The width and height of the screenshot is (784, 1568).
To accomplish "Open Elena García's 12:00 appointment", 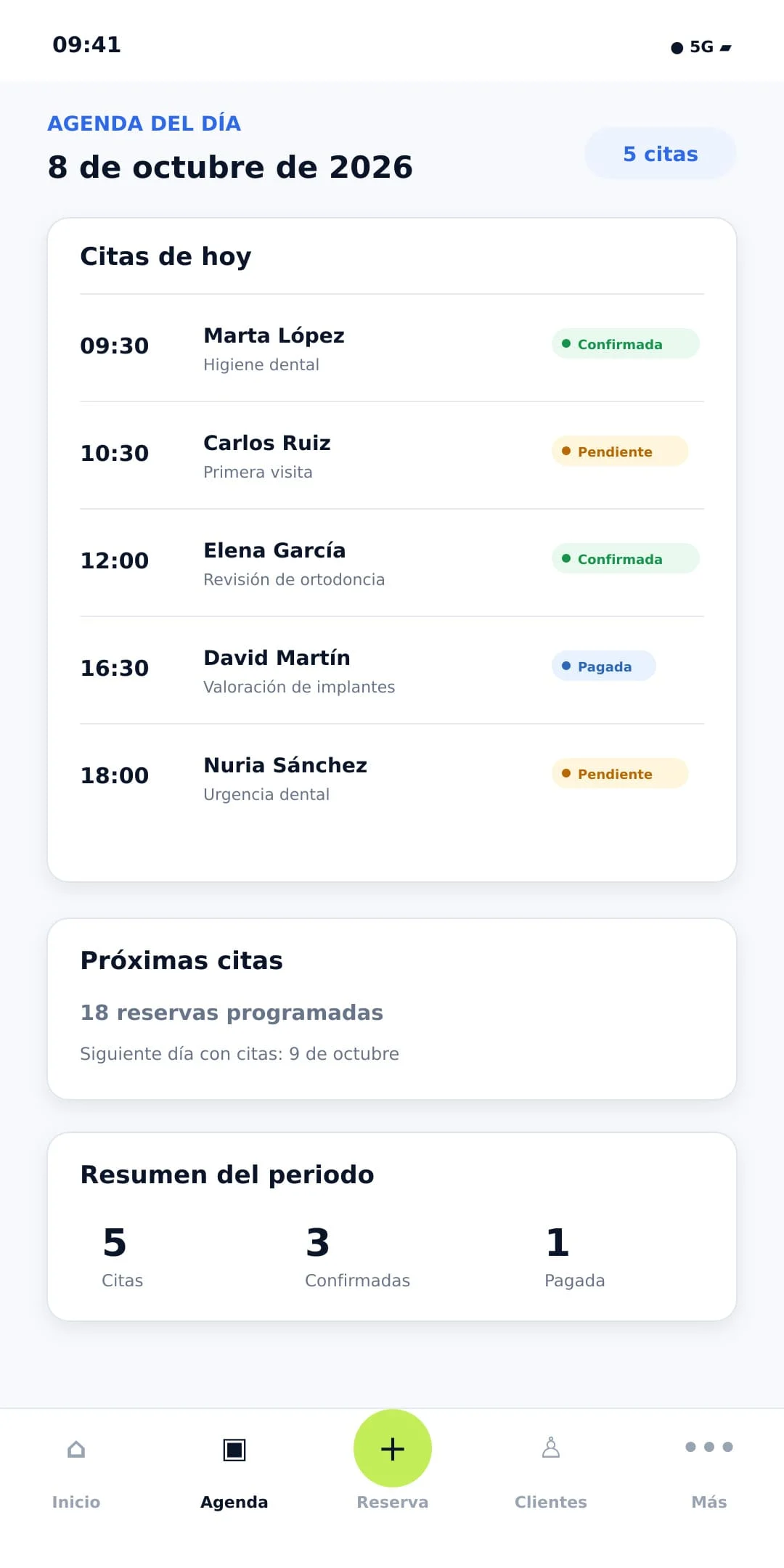I will [392, 563].
